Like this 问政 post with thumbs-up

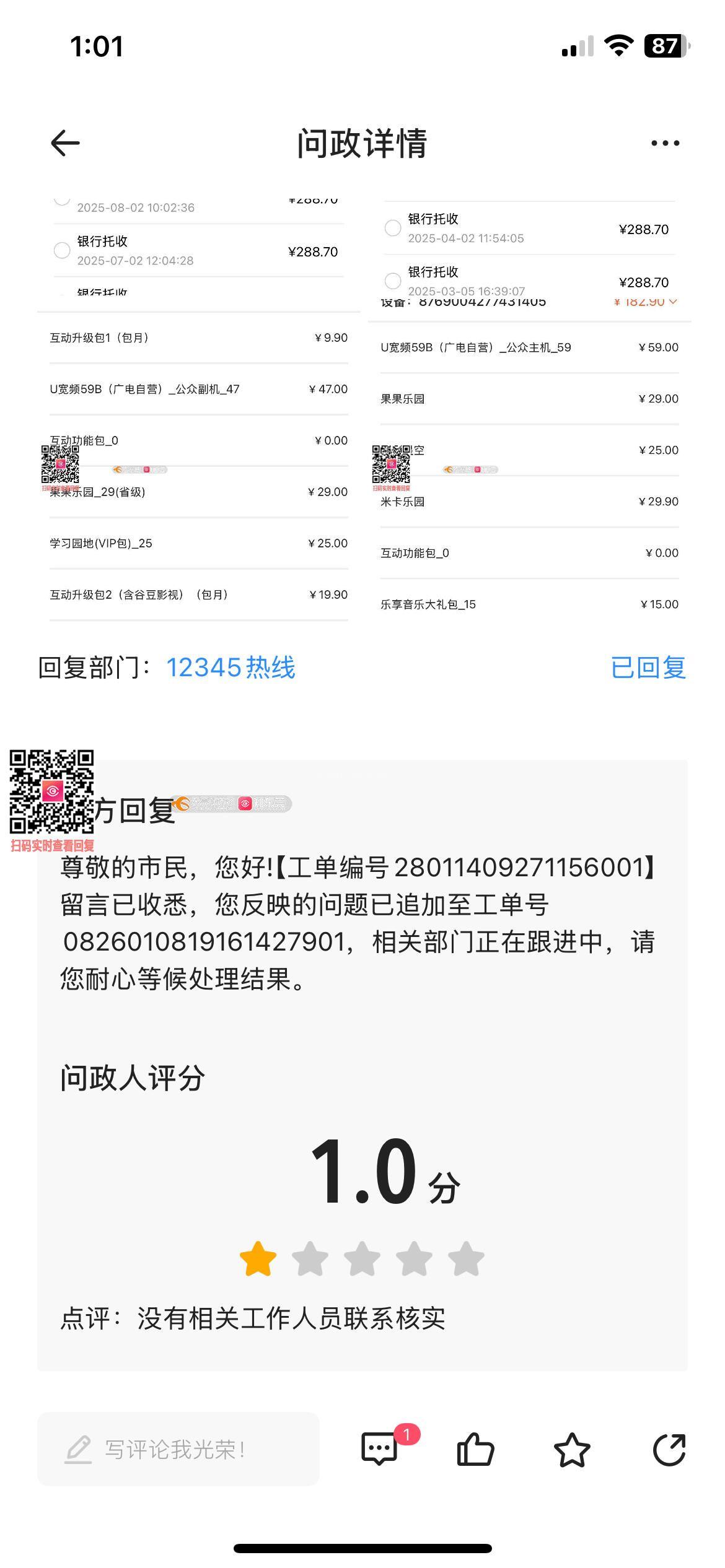[475, 1449]
